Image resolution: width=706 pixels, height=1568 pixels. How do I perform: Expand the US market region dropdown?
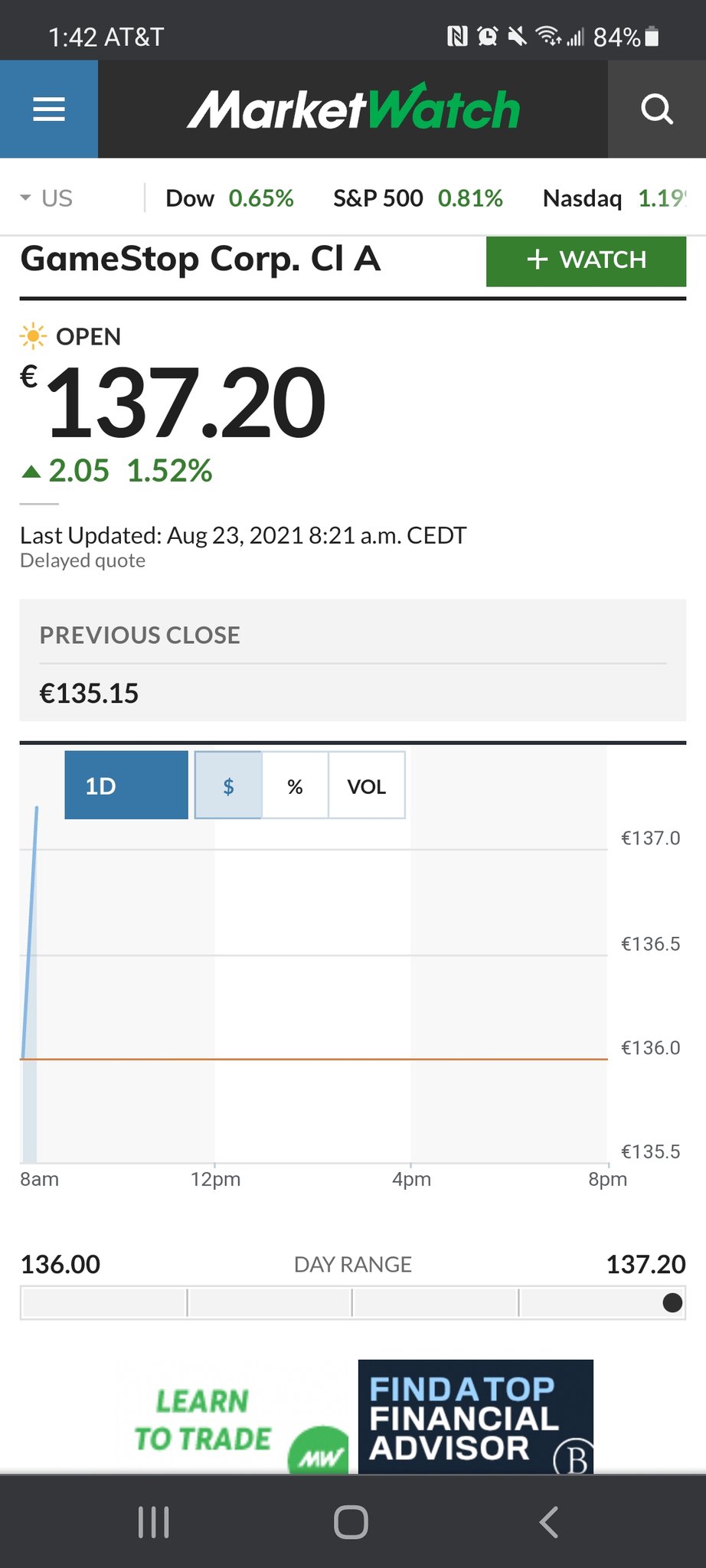point(47,198)
